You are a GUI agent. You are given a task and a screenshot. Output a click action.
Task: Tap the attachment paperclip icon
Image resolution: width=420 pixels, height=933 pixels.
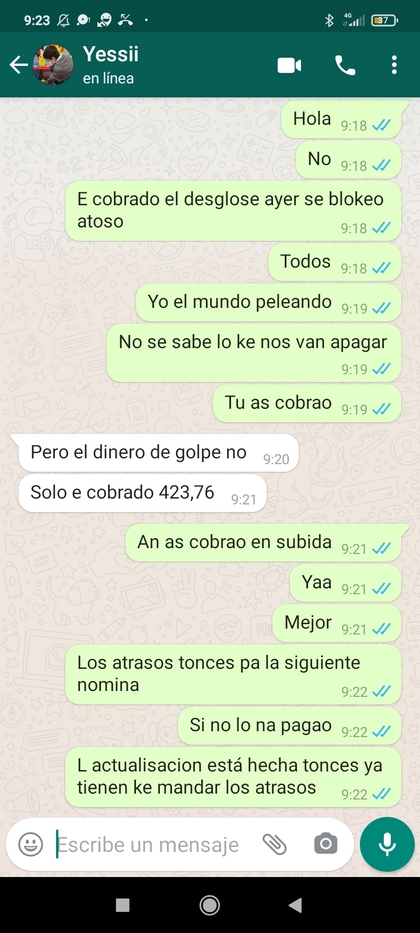[x=275, y=844]
